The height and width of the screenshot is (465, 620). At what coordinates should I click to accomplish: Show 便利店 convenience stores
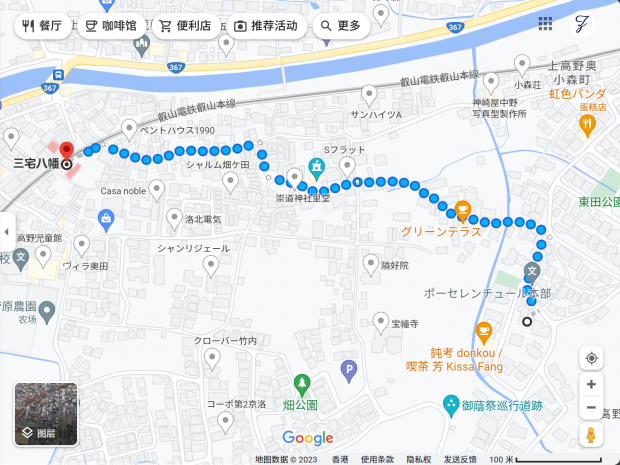pos(184,25)
